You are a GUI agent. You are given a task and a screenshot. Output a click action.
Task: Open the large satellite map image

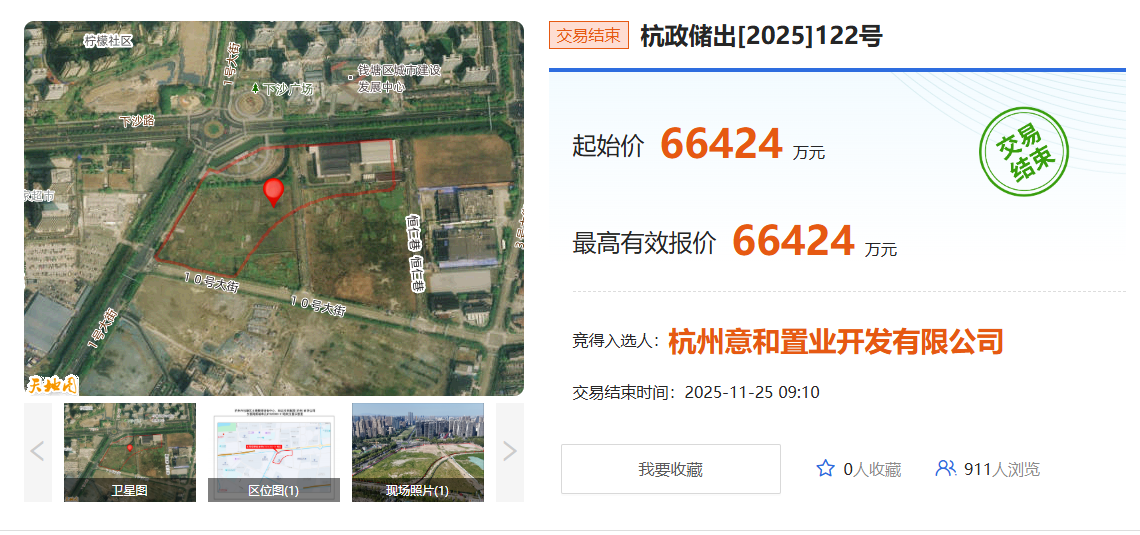[274, 208]
